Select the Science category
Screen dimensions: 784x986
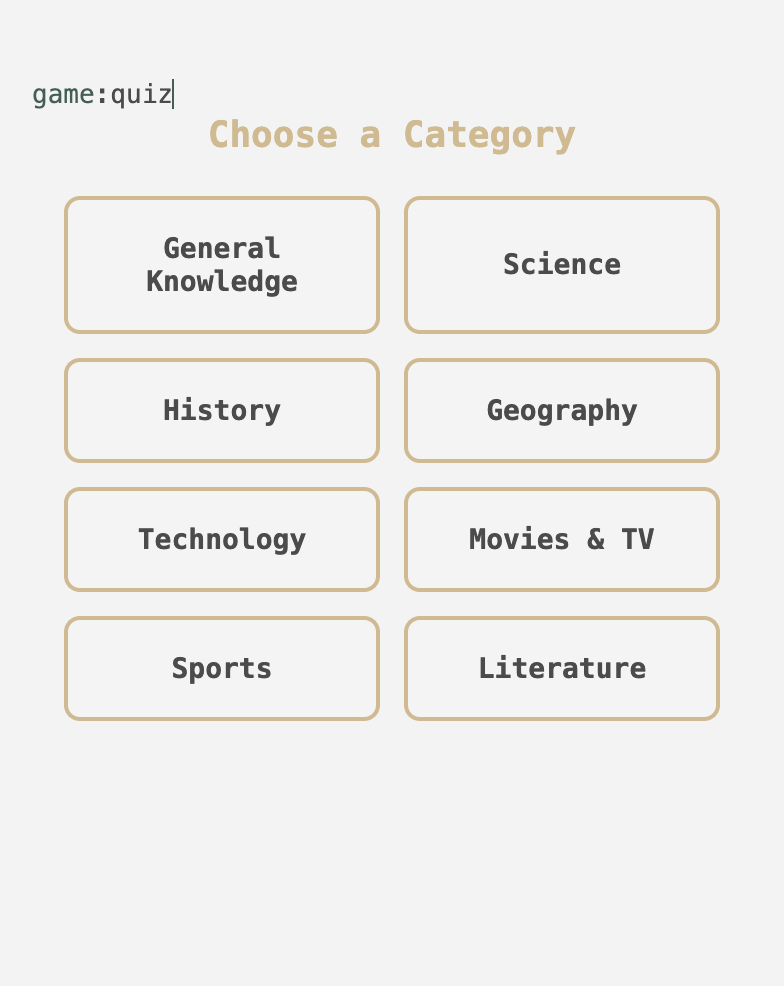click(561, 265)
